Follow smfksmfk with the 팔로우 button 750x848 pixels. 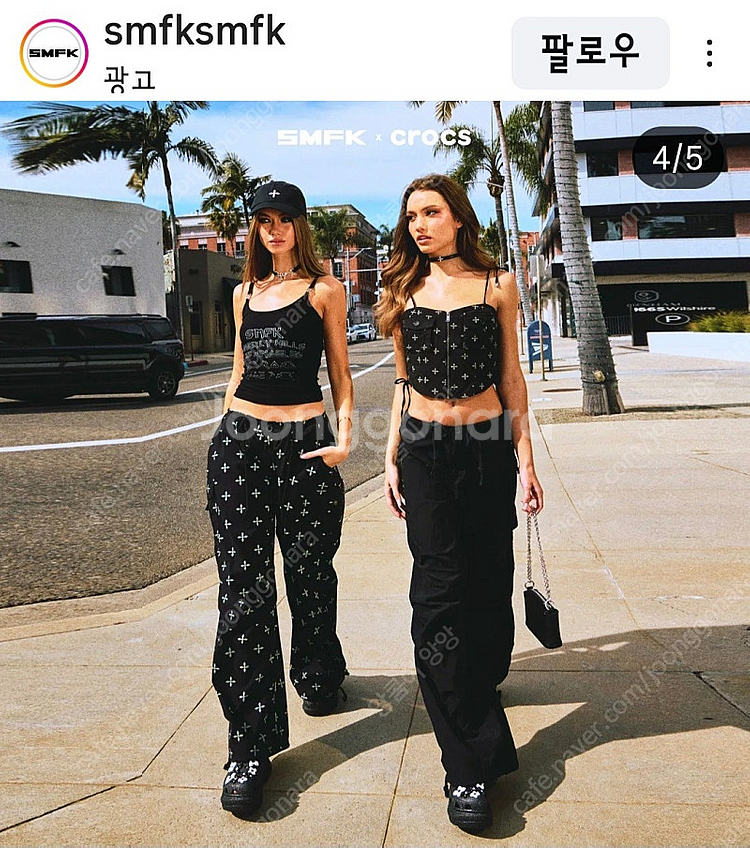(590, 52)
